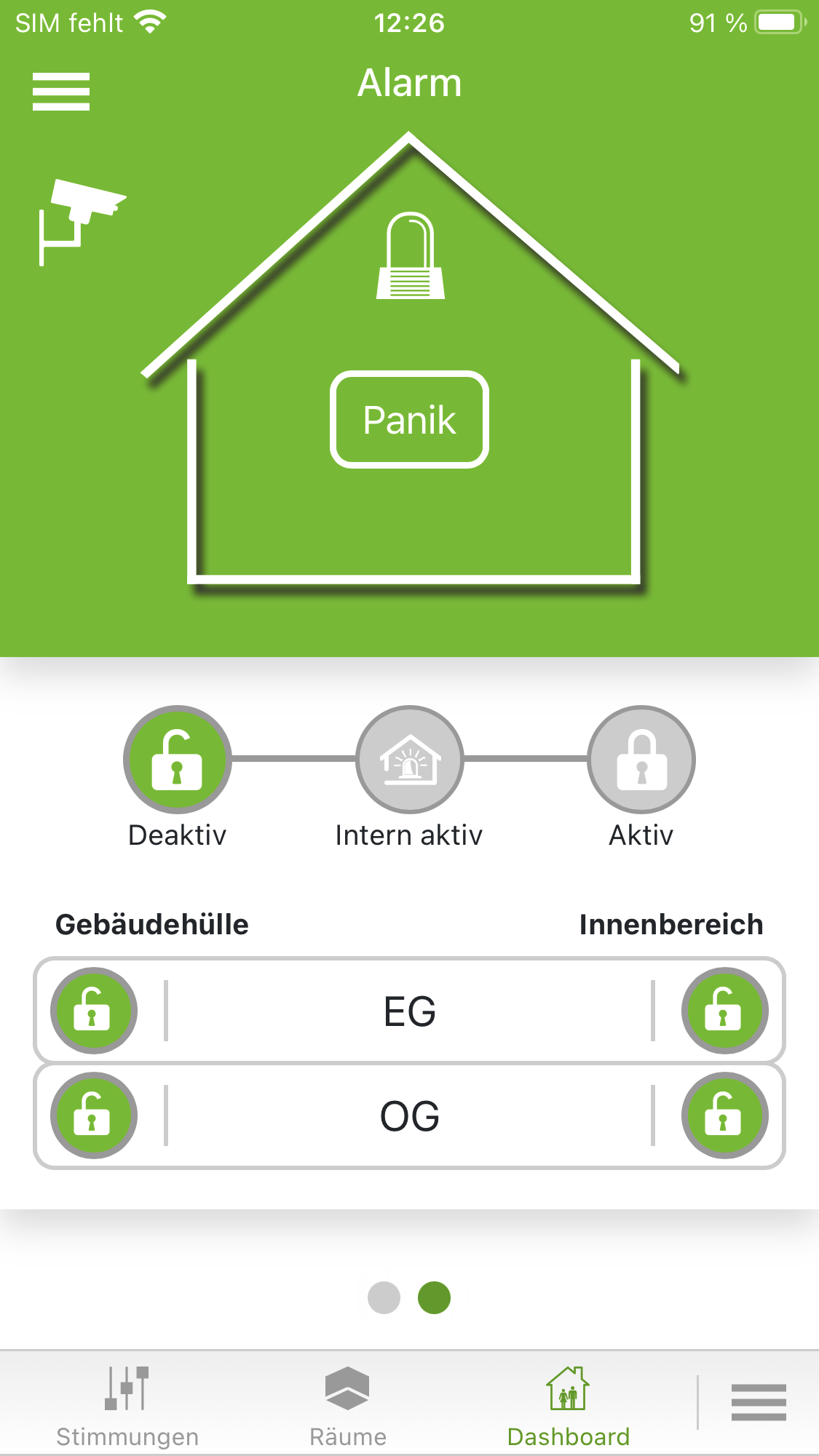This screenshot has height=1456, width=819.
Task: Go to the first dashboard page dot
Action: click(384, 1297)
